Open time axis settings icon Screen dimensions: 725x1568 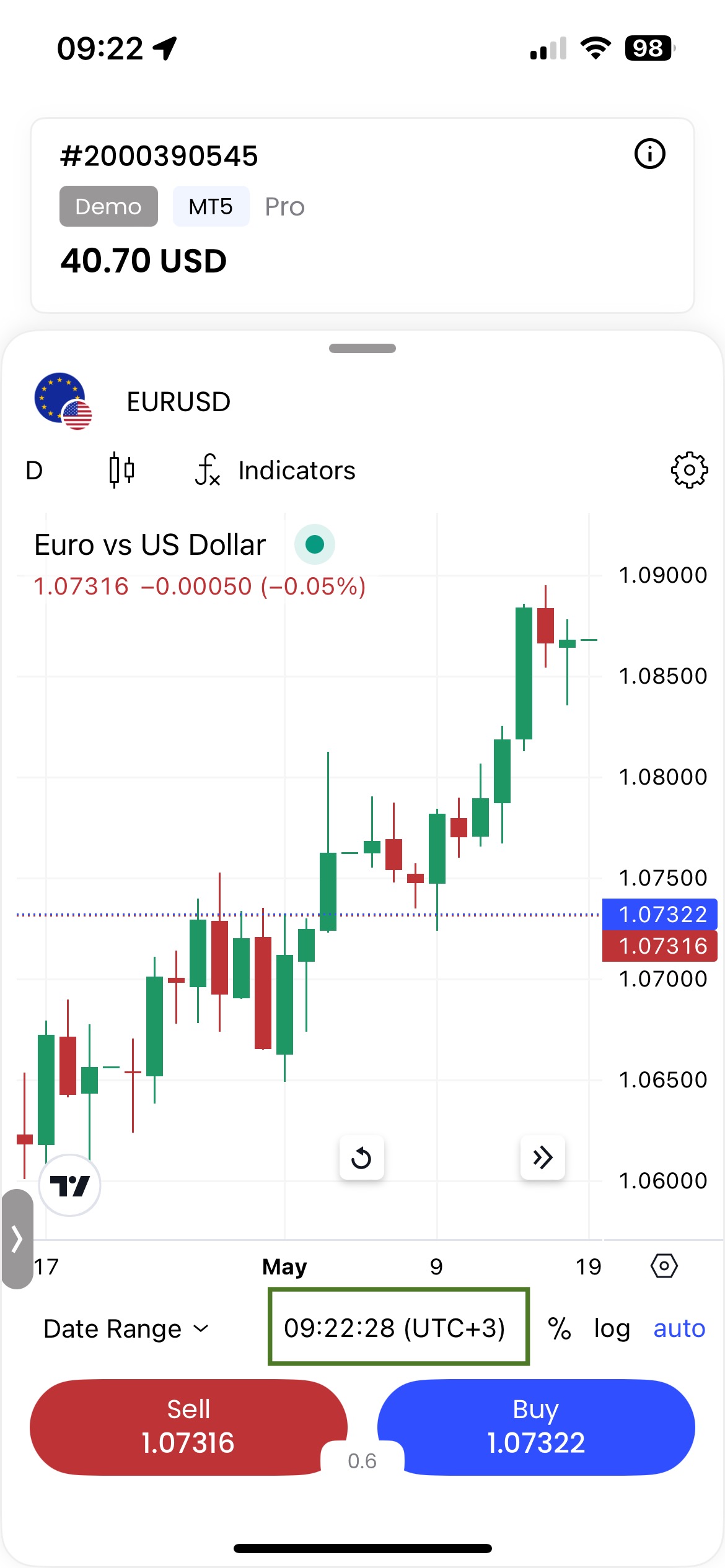pyautogui.click(x=664, y=1266)
